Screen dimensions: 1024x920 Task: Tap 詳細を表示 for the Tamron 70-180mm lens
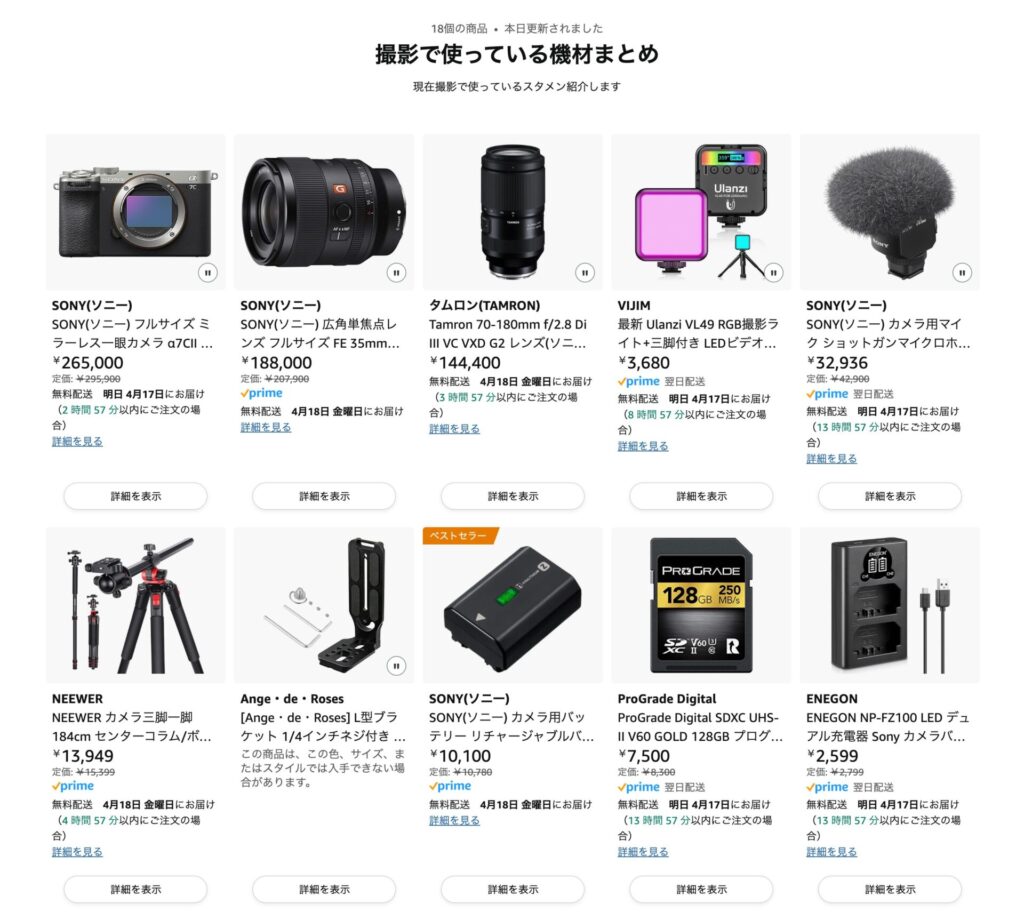point(512,496)
